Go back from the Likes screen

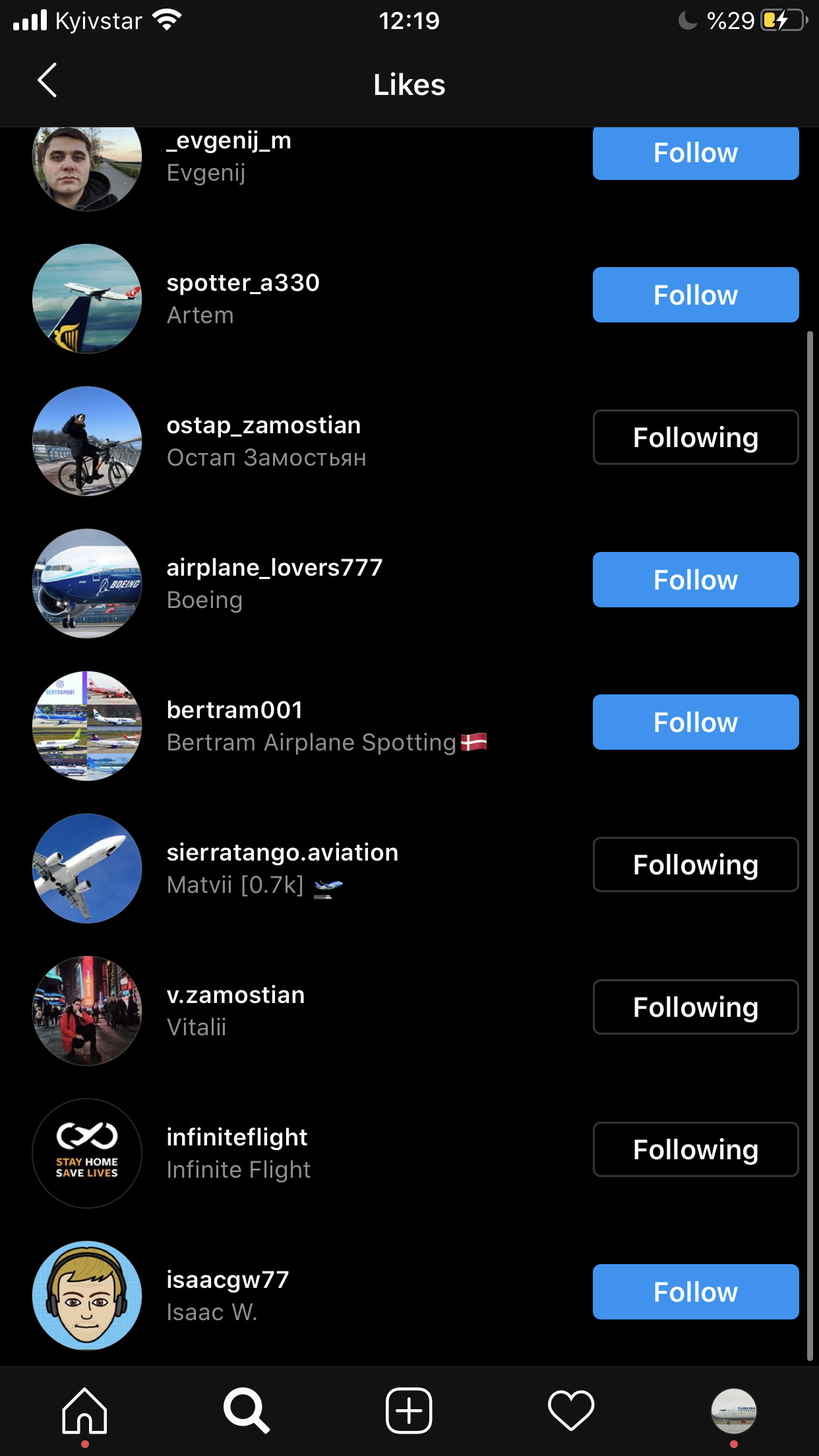(x=47, y=81)
